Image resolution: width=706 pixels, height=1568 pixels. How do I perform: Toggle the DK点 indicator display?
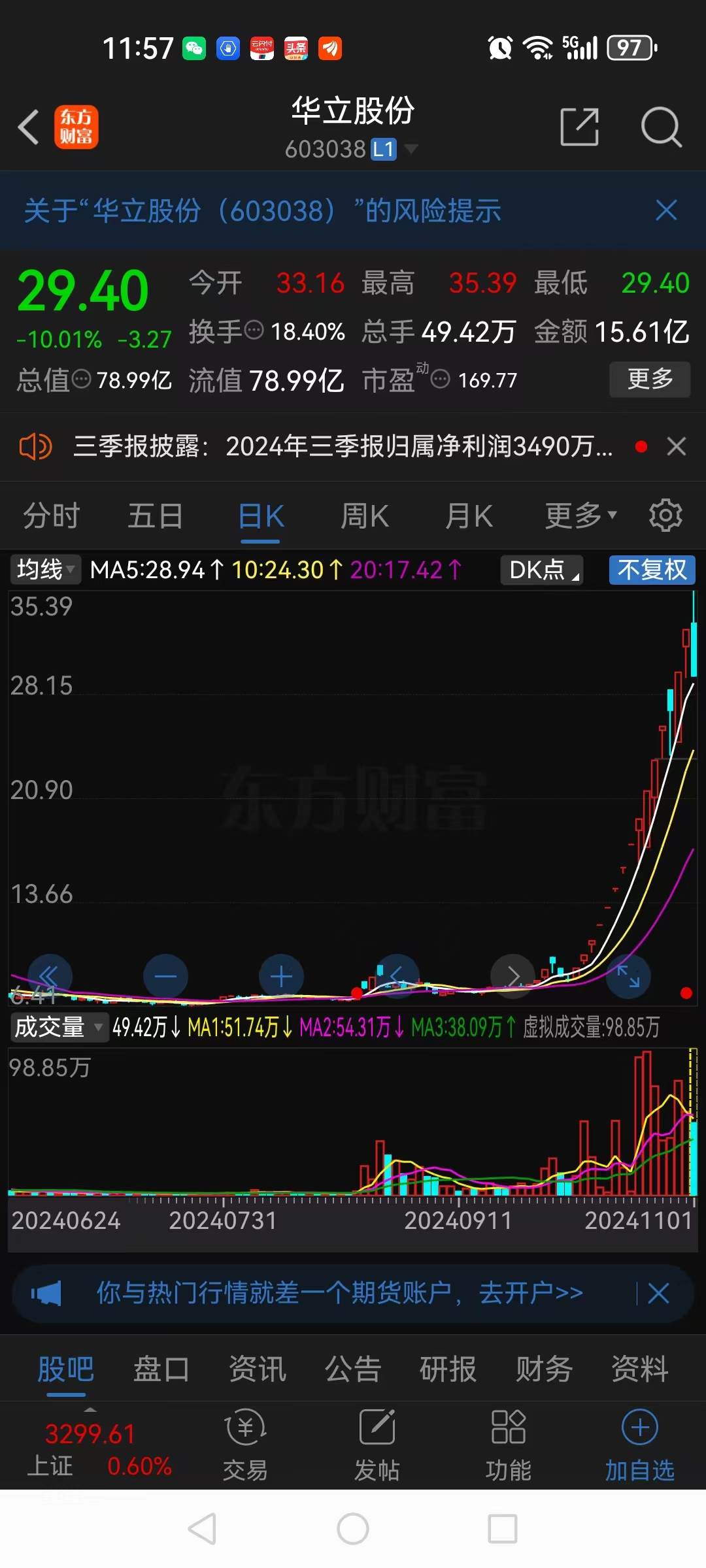pos(540,570)
